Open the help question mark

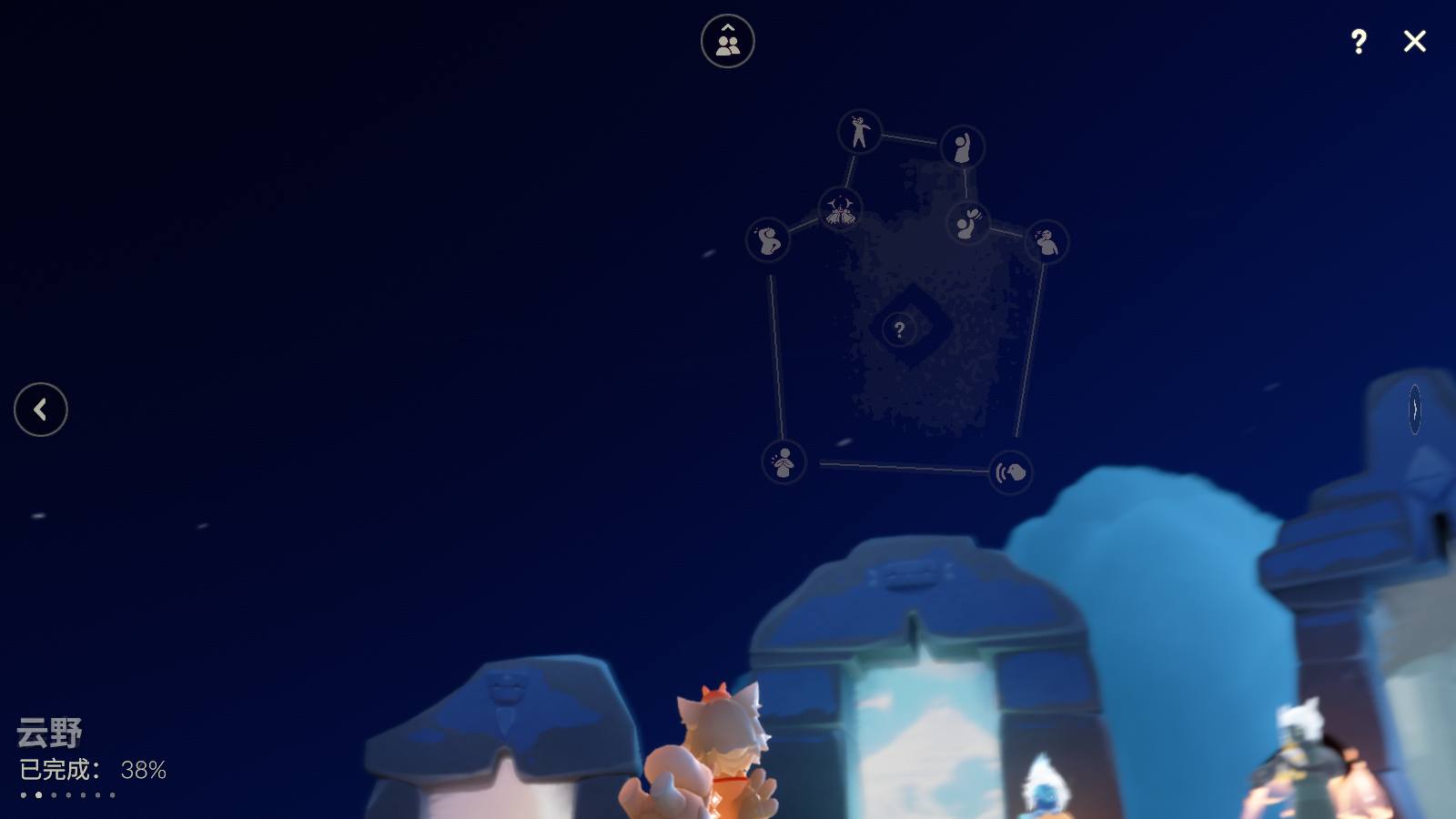1358,41
